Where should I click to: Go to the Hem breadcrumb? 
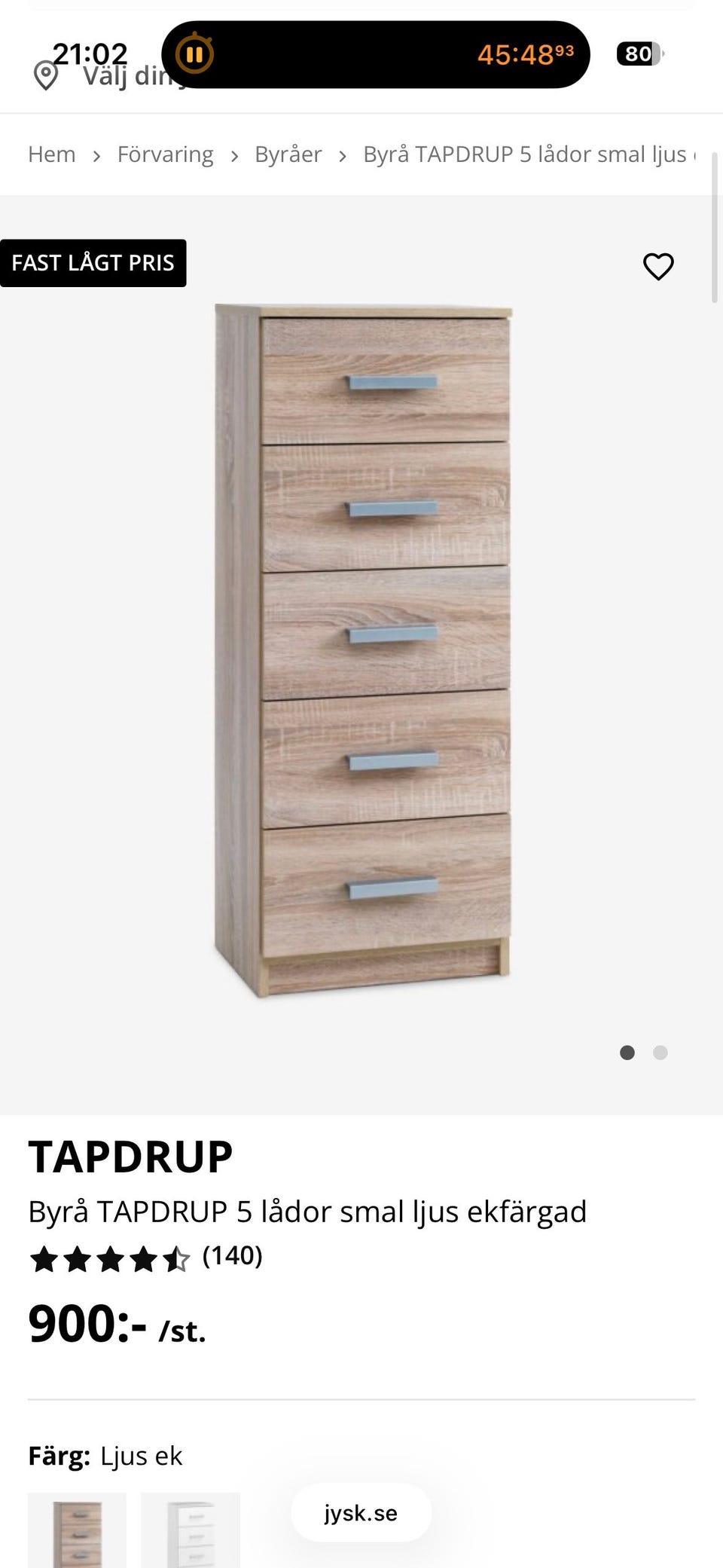(52, 154)
